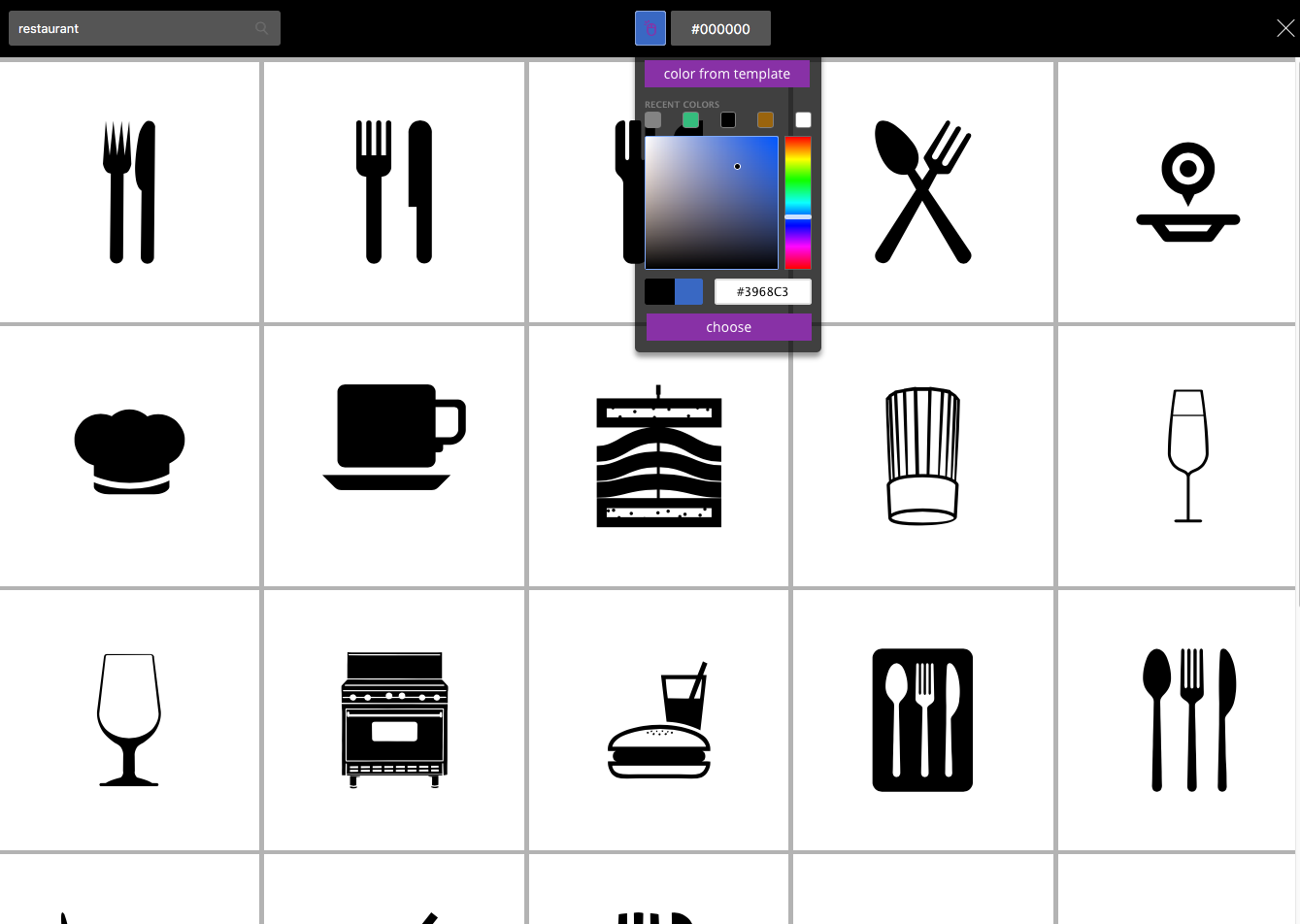Pick the black recent color swatch
This screenshot has height=924, width=1300.
[x=728, y=119]
